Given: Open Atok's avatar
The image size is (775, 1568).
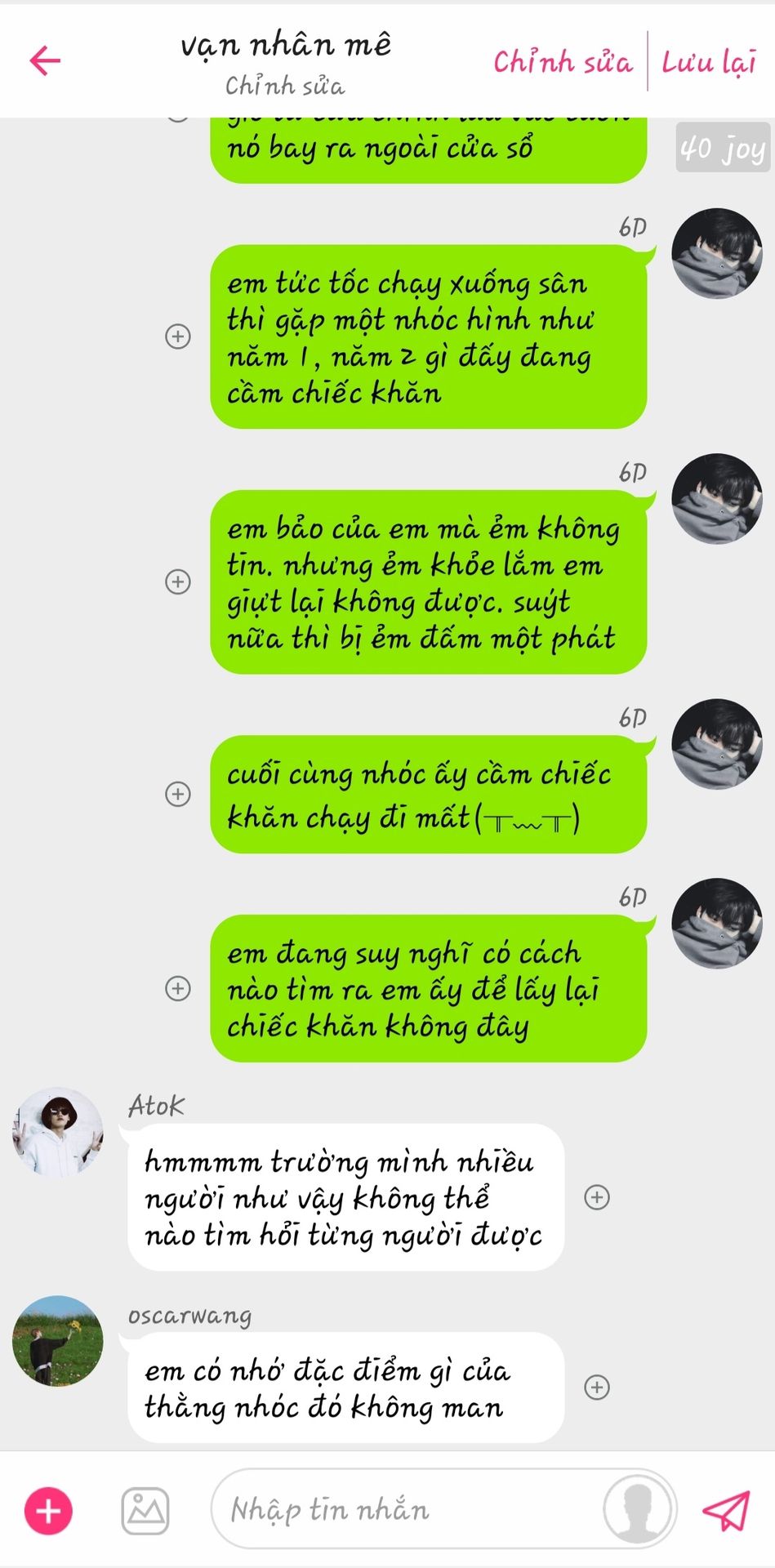Looking at the screenshot, I should click(x=57, y=1132).
